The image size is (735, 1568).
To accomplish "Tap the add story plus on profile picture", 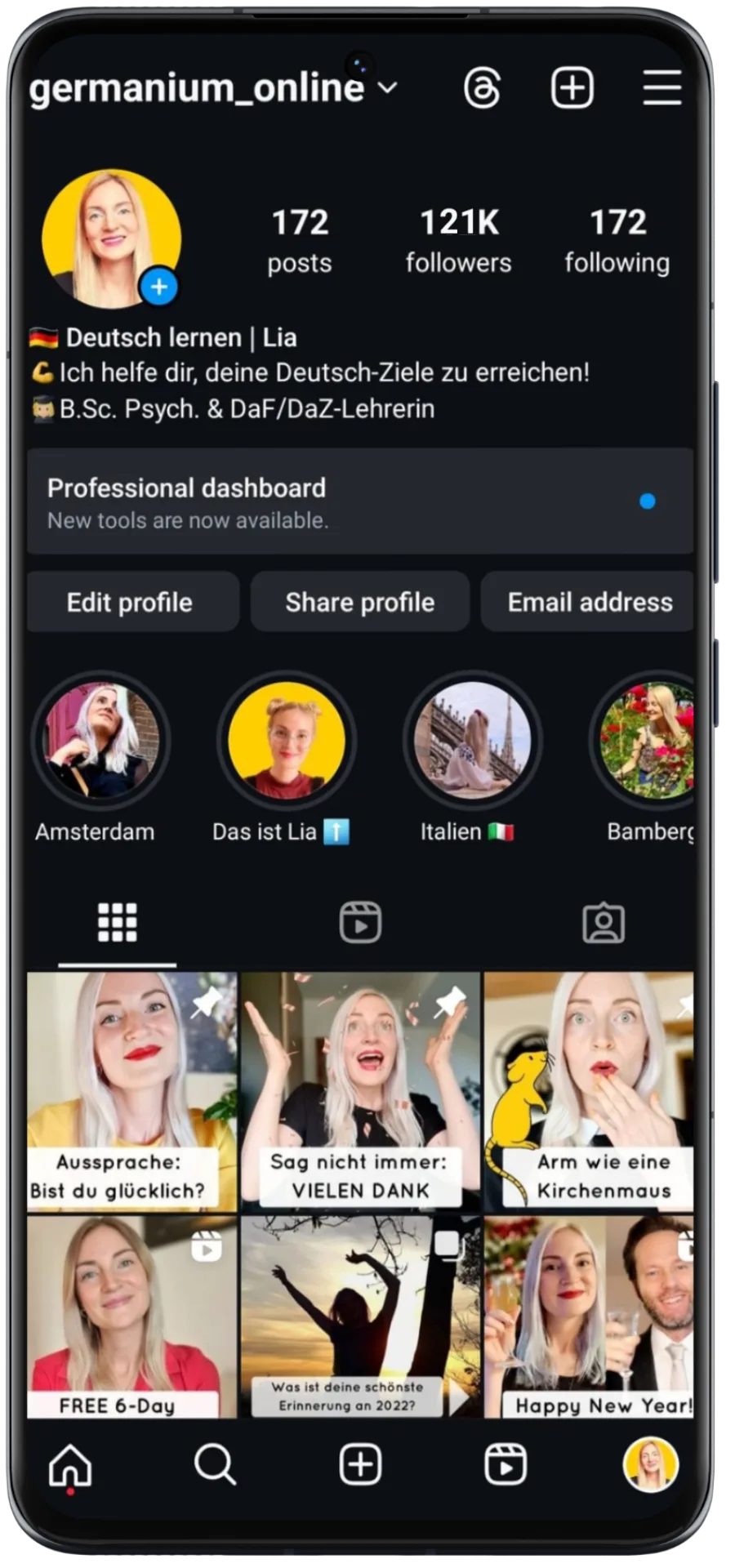I will [159, 287].
